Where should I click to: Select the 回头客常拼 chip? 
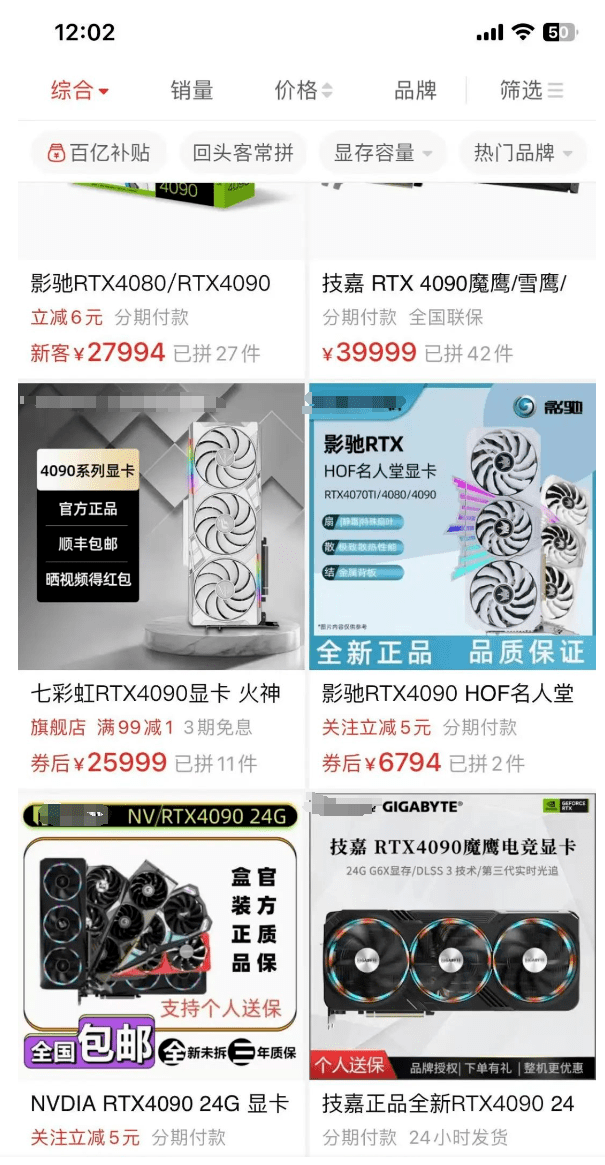[x=243, y=153]
